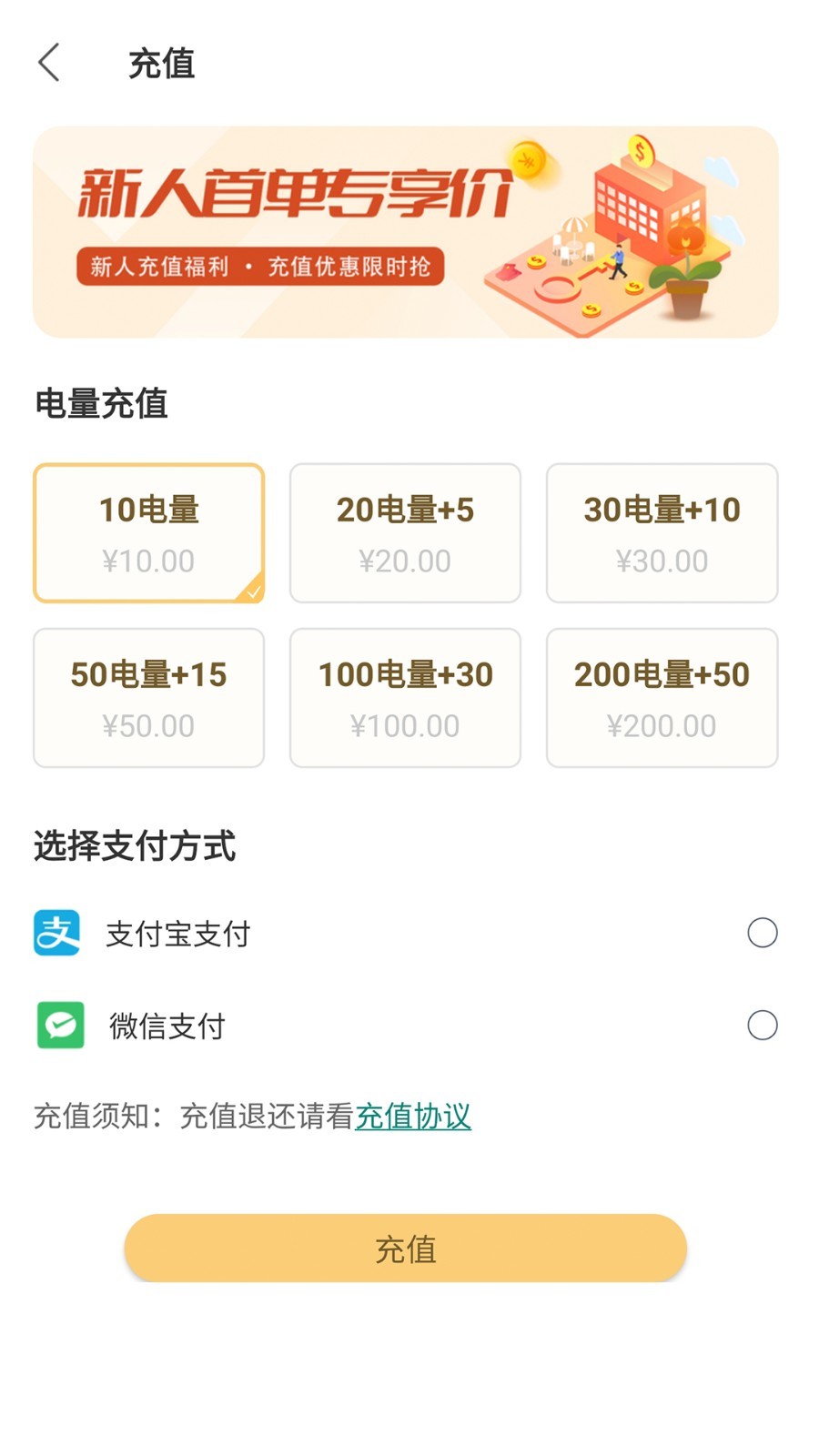Pick the 30电量+10 package
Screen dimensions: 819x1456
(x=662, y=533)
